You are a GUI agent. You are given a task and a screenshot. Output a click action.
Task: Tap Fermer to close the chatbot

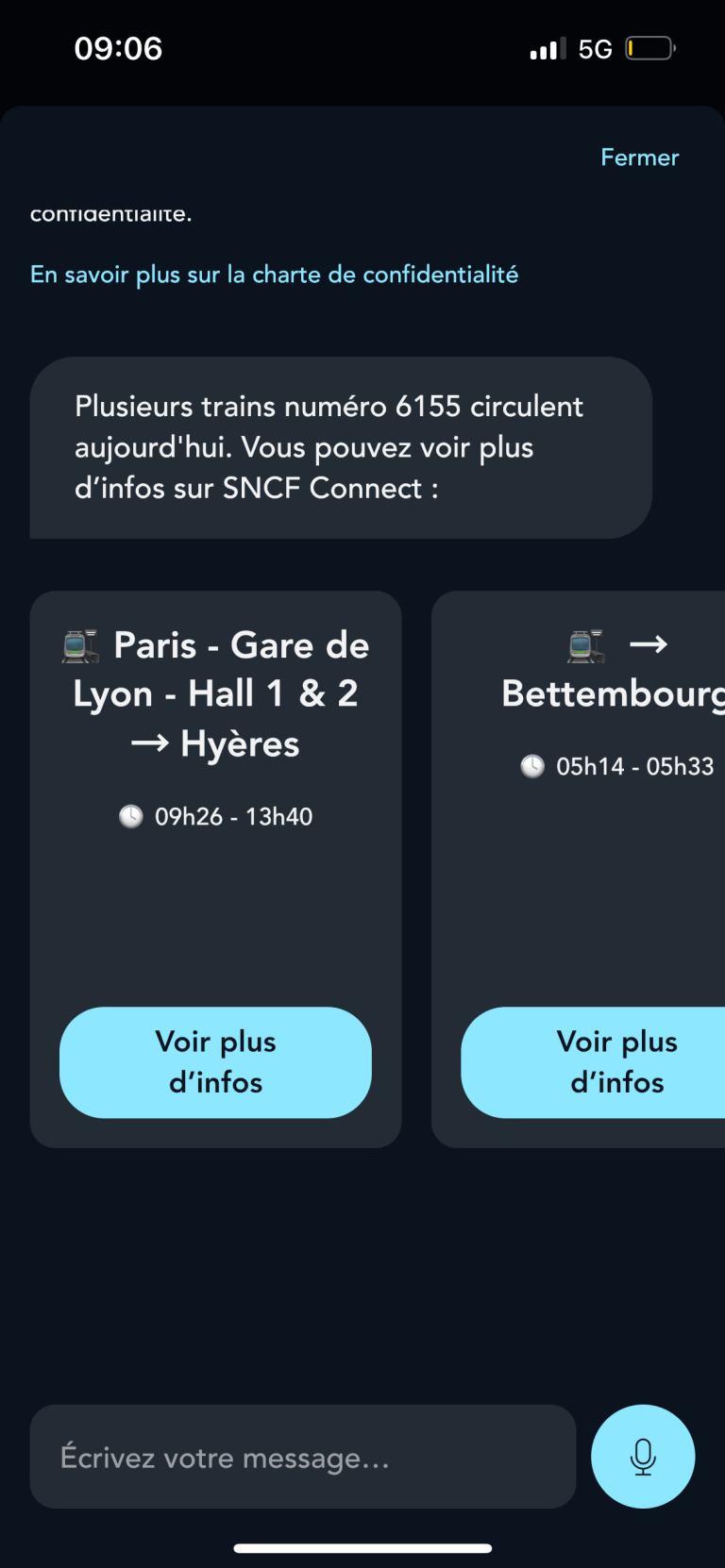[x=639, y=158]
